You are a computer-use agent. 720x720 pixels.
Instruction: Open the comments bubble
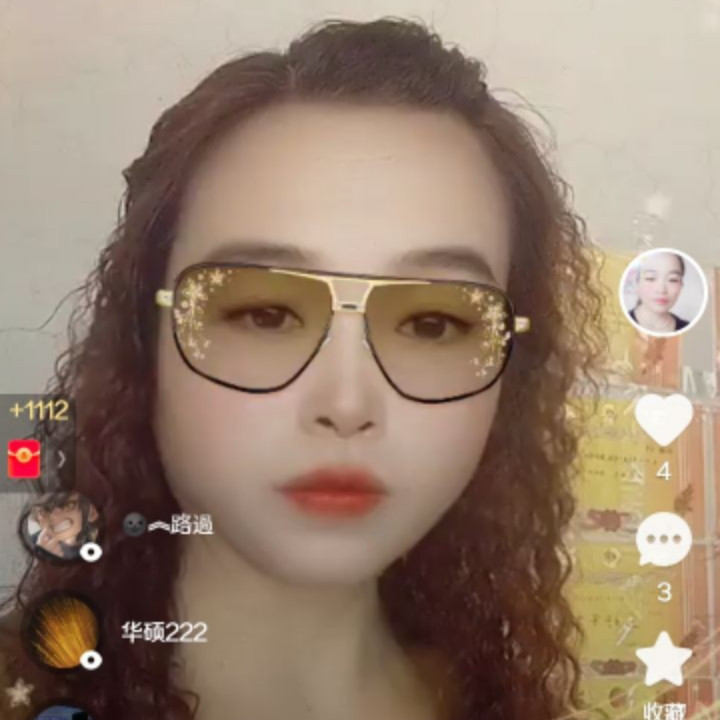point(664,541)
